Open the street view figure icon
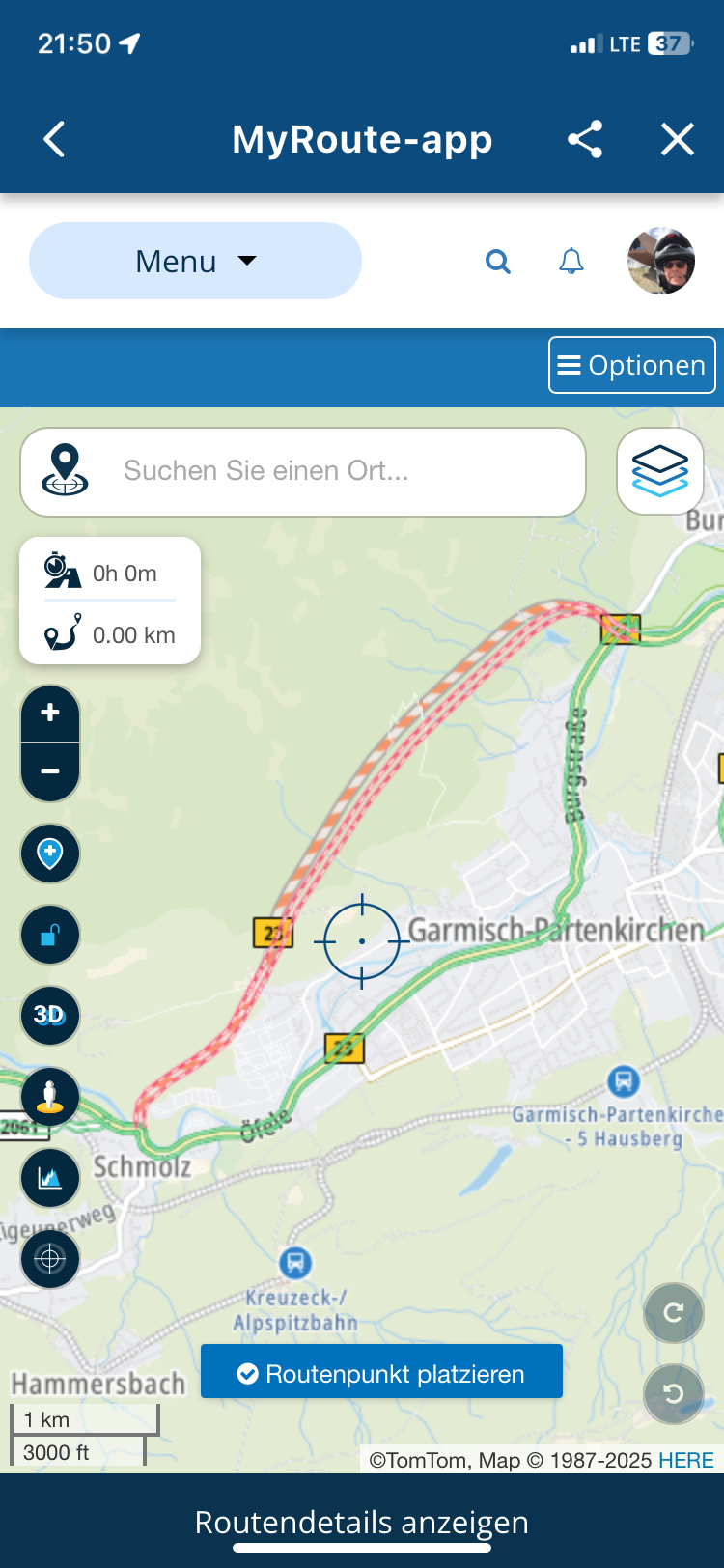The width and height of the screenshot is (724, 1568). tap(50, 1096)
